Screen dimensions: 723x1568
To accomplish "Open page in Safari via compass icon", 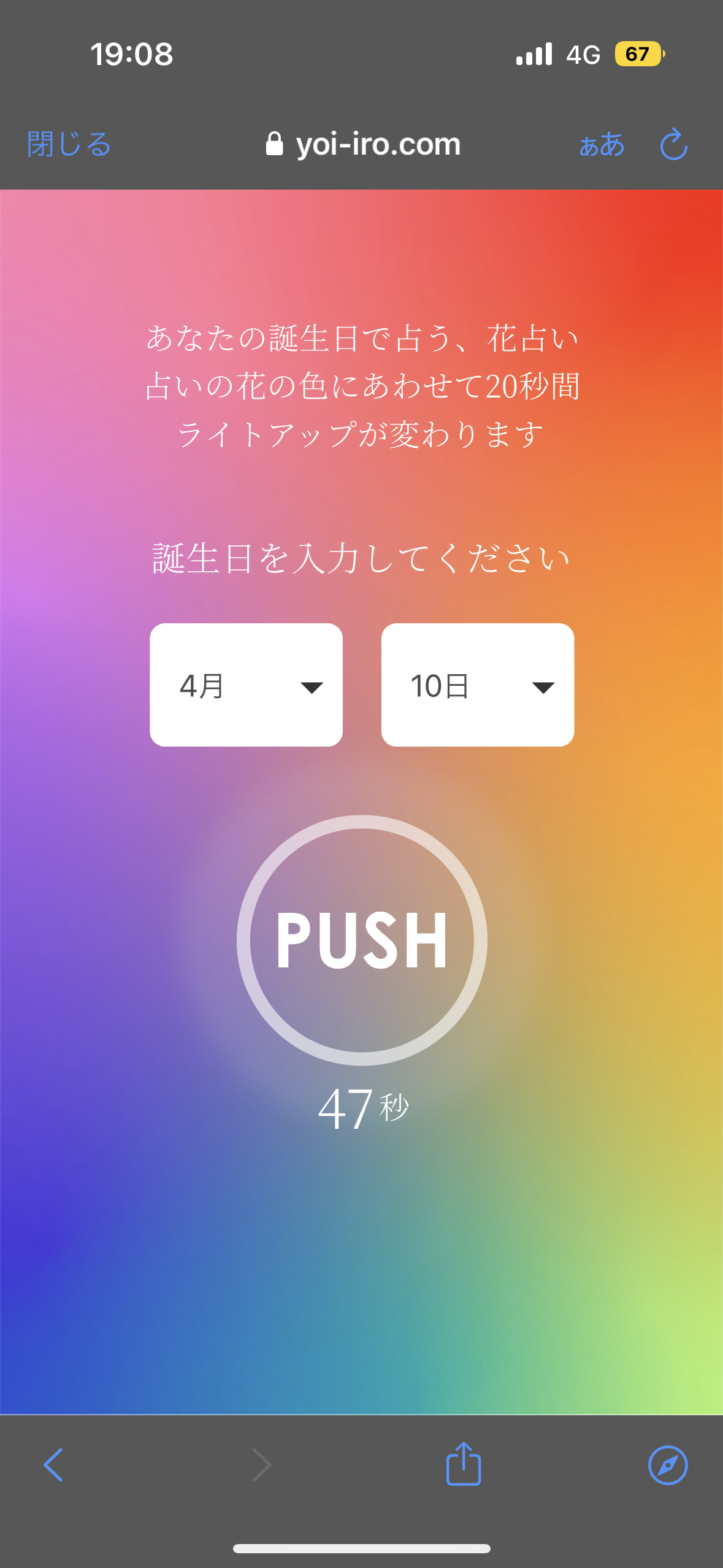I will 668,1465.
